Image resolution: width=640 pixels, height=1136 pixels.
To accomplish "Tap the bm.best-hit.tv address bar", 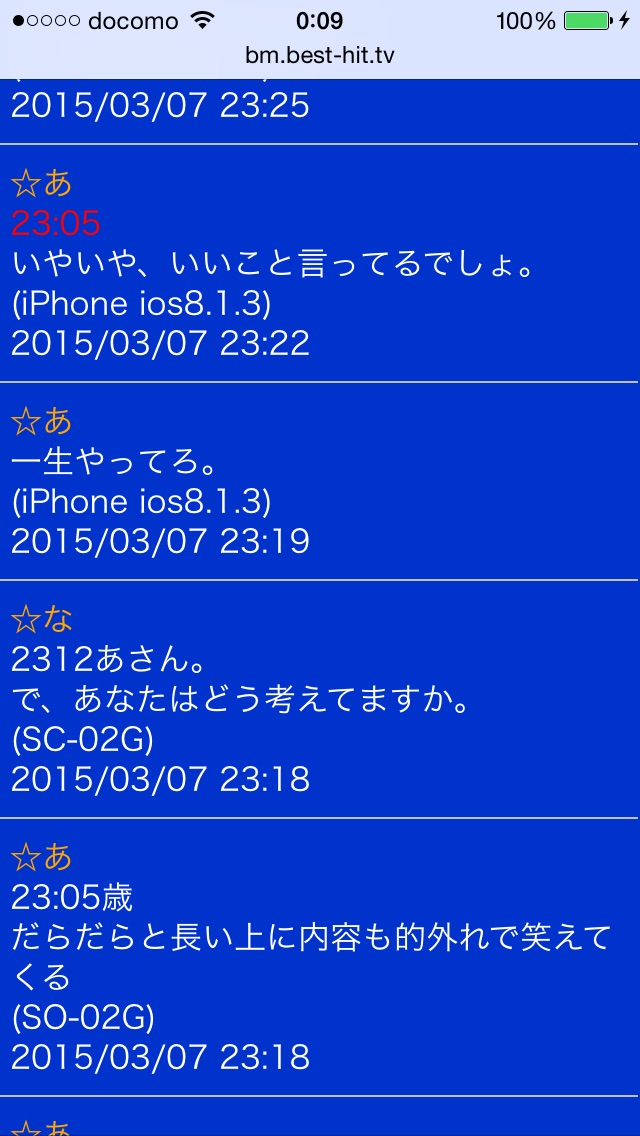I will (x=320, y=56).
